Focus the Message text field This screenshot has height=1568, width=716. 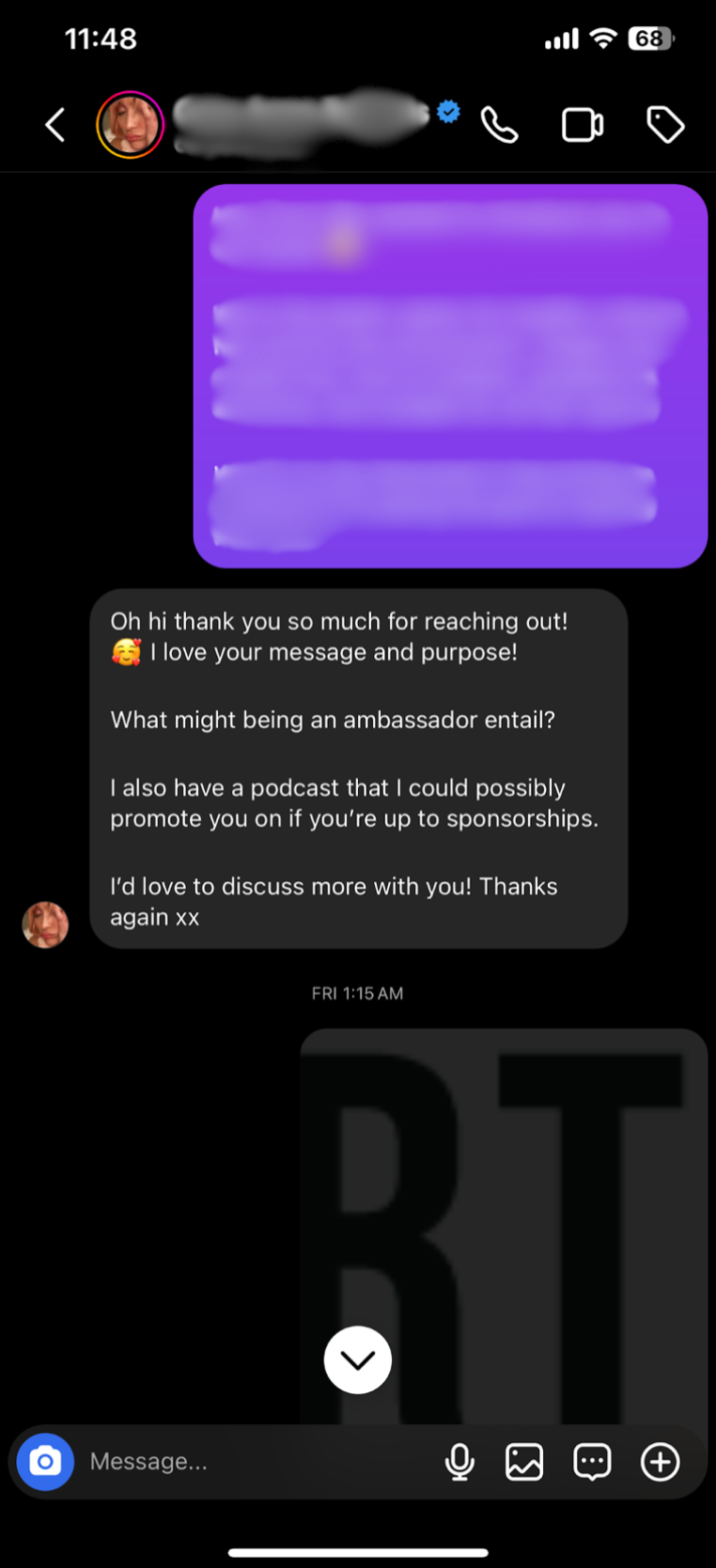click(254, 1462)
